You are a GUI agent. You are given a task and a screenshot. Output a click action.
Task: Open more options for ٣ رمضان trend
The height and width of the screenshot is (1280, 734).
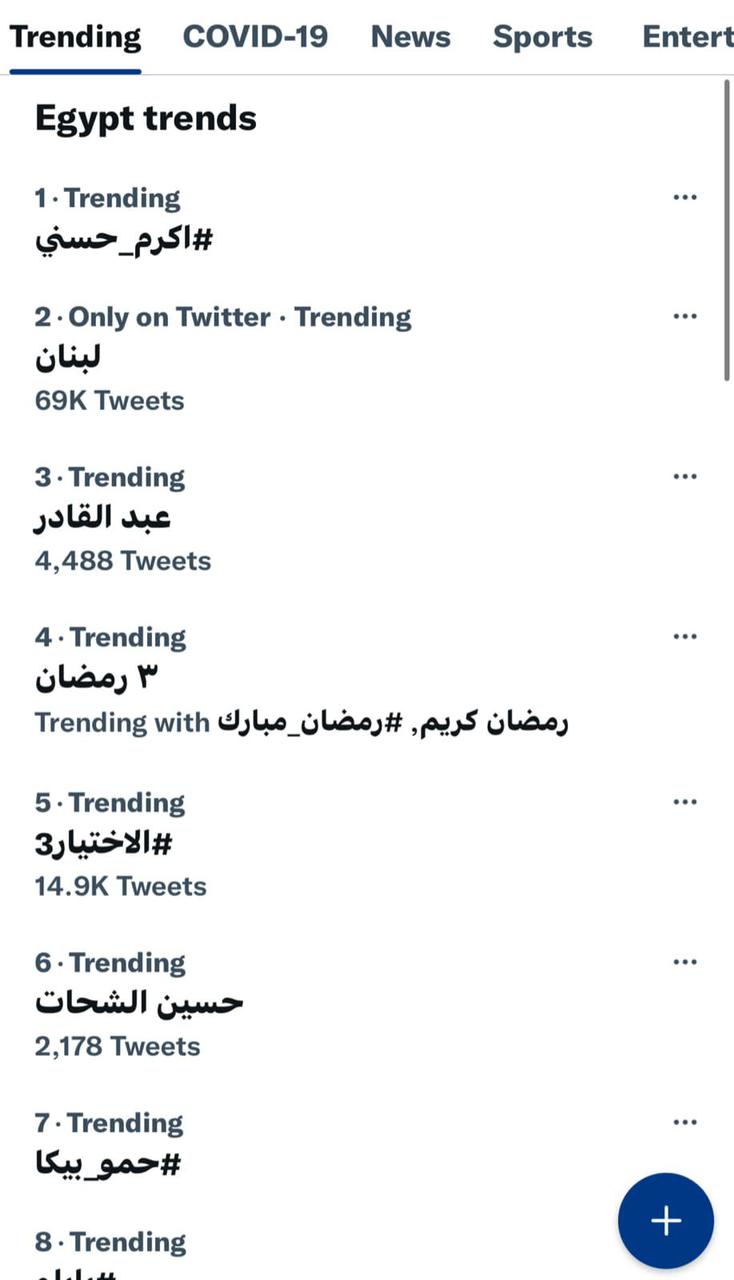click(685, 636)
